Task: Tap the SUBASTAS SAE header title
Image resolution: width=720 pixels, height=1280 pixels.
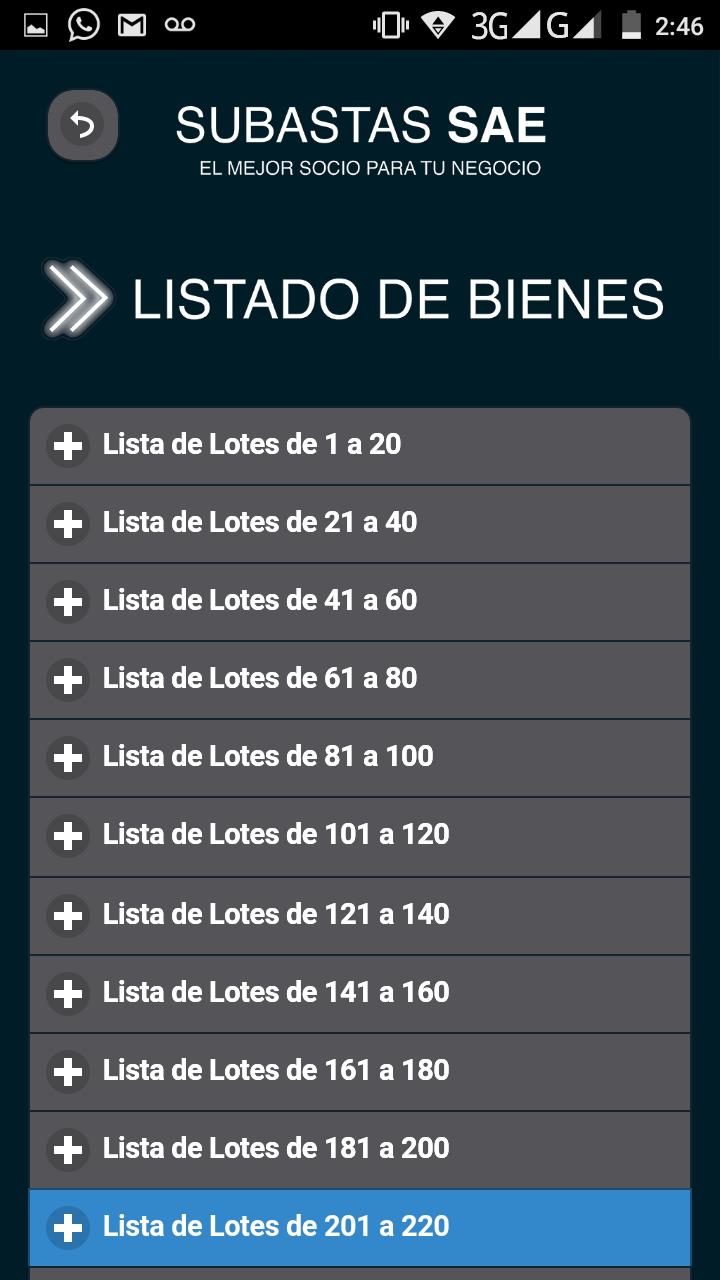Action: tap(360, 124)
